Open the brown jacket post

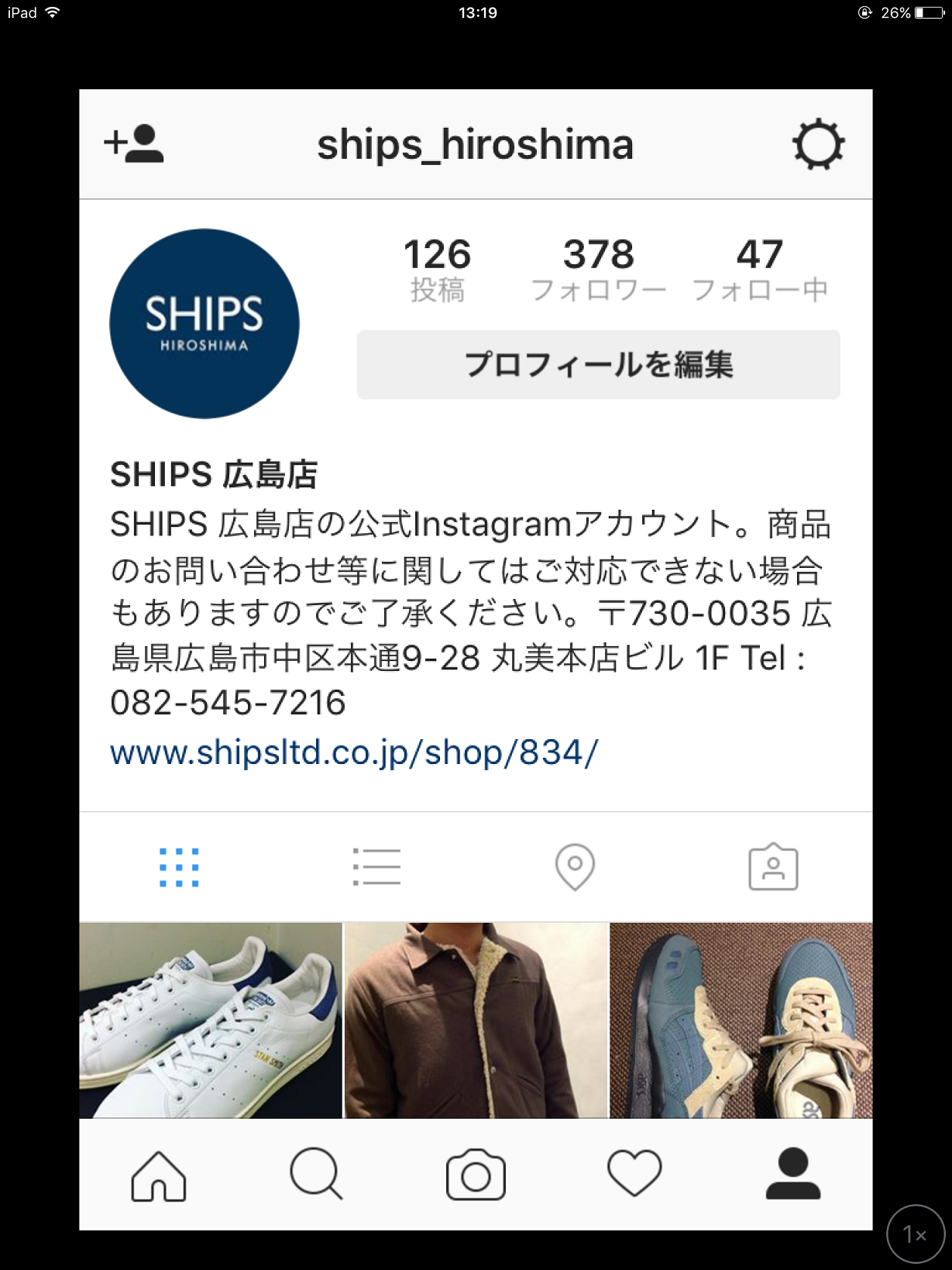pyautogui.click(x=476, y=1020)
